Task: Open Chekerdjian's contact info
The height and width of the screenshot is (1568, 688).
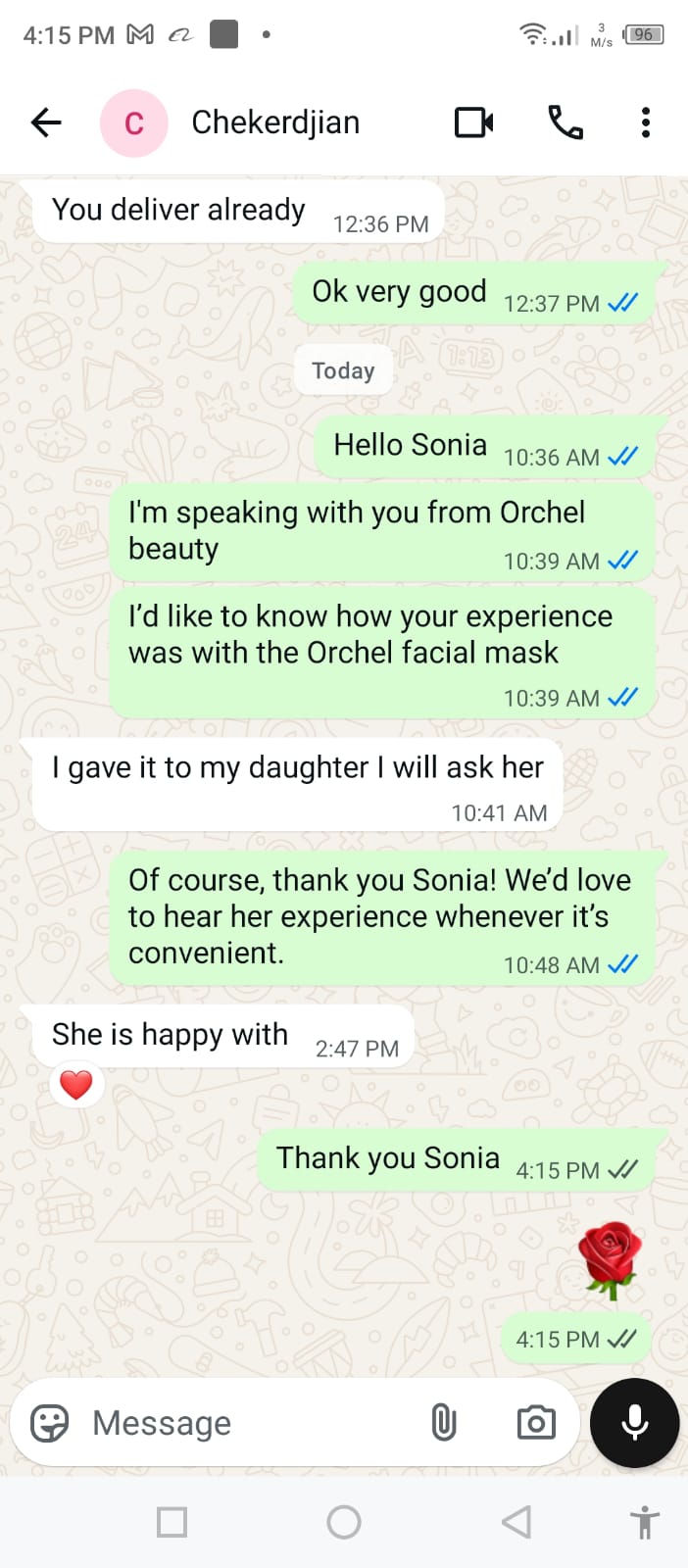Action: tap(275, 122)
